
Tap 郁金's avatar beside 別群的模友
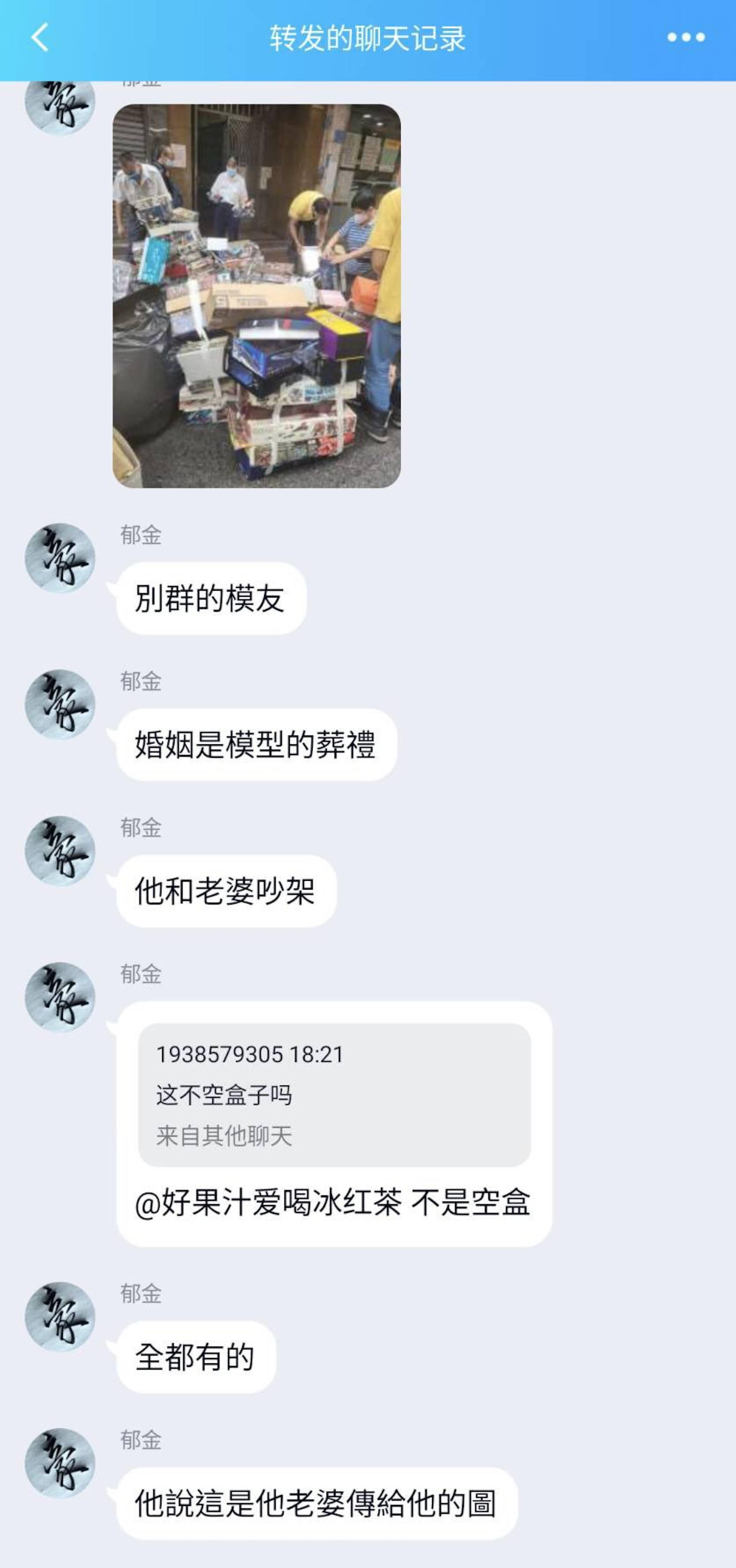(60, 558)
